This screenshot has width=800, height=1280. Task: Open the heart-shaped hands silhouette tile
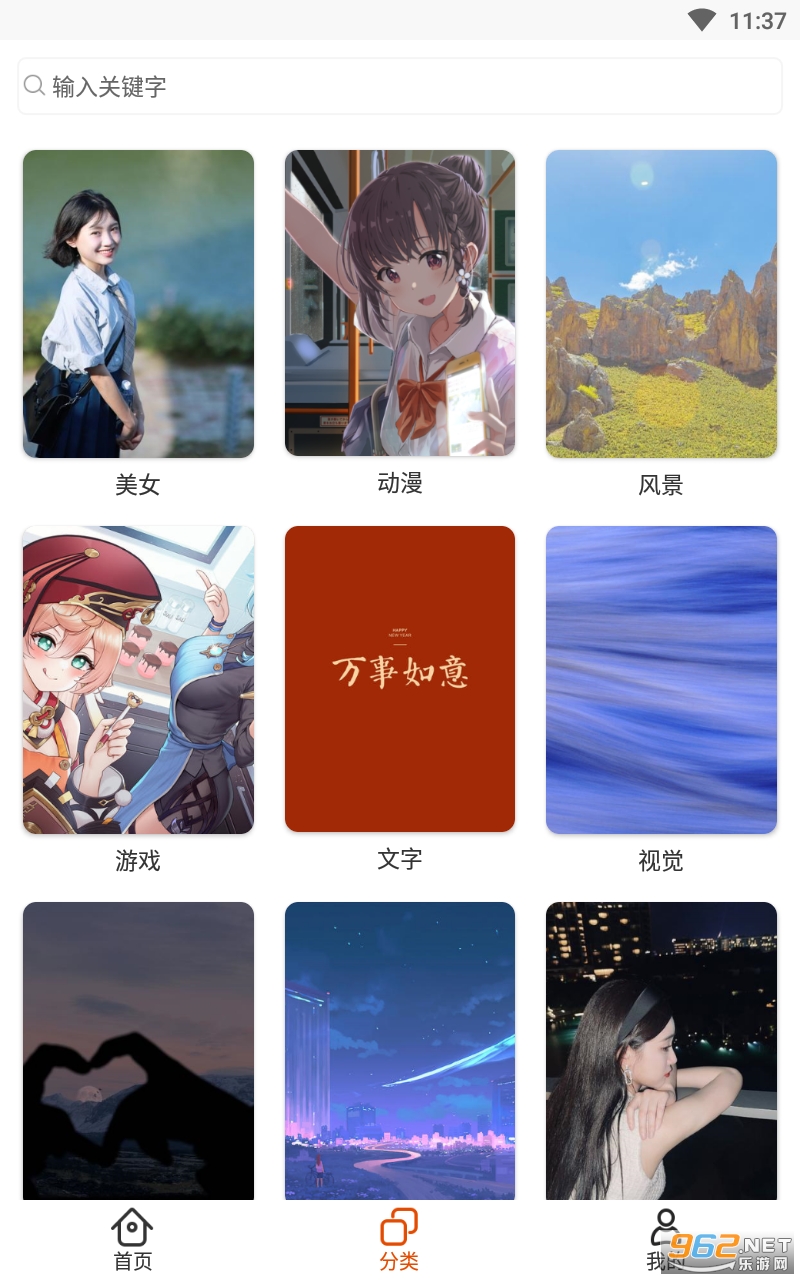pyautogui.click(x=138, y=1050)
